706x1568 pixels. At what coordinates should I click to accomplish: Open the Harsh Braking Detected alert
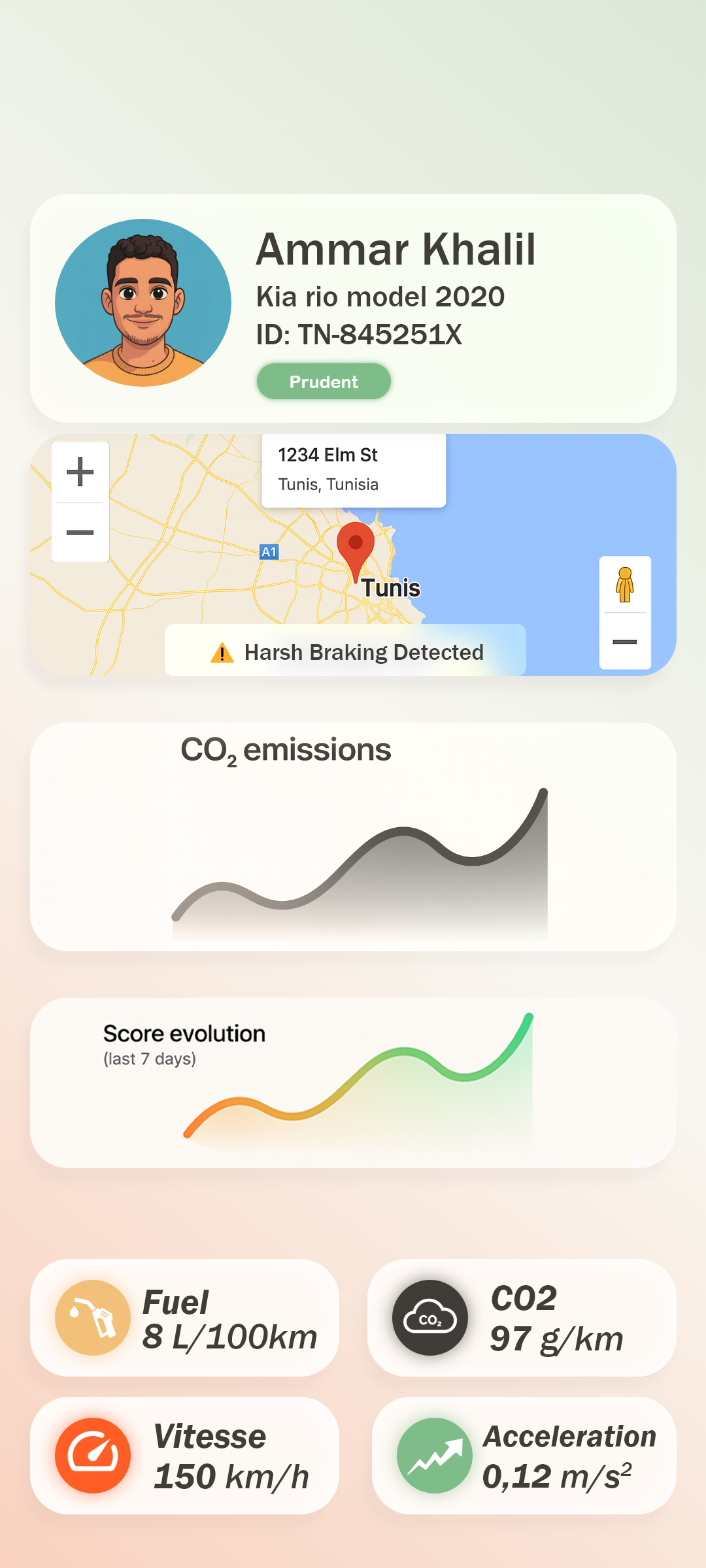[345, 651]
